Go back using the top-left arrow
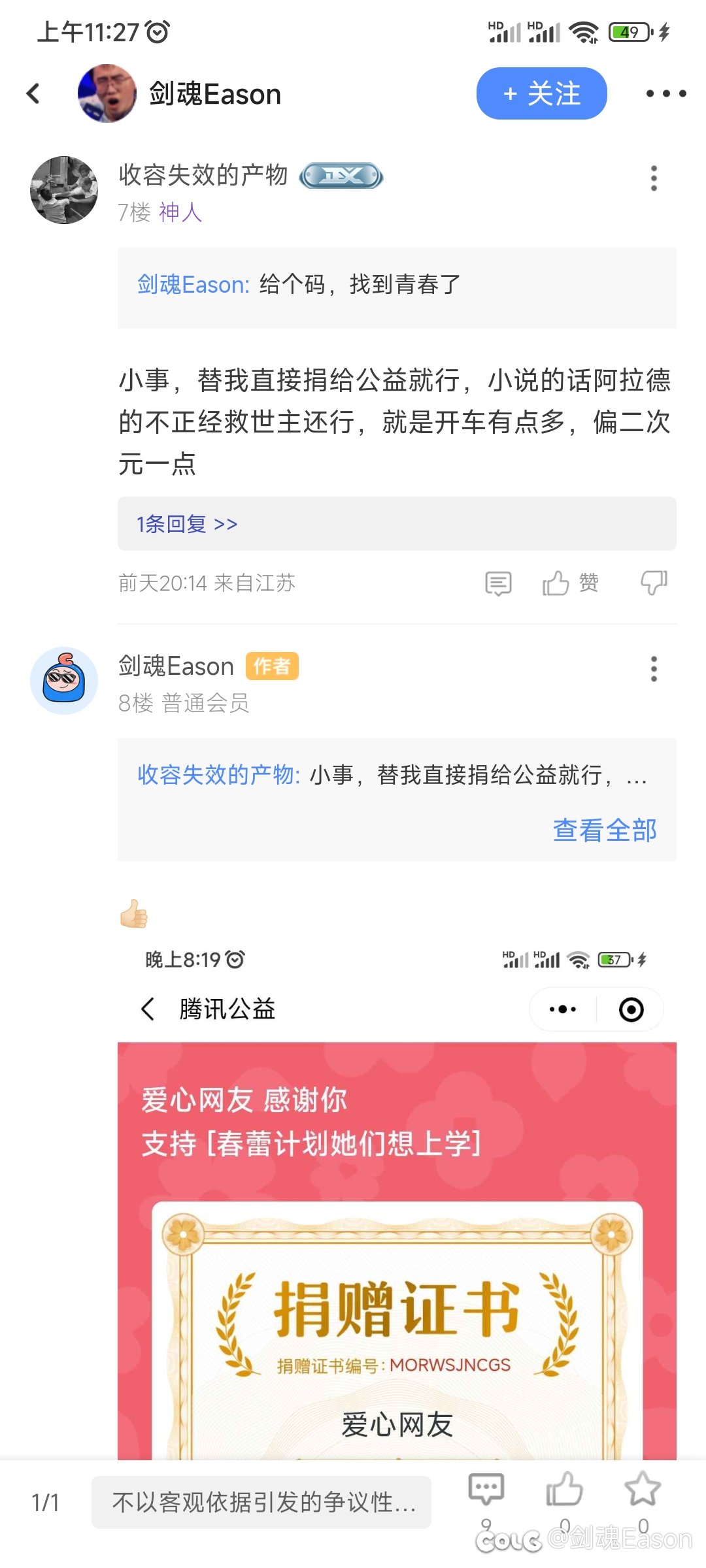Screen dimensions: 706x1568 point(34,93)
